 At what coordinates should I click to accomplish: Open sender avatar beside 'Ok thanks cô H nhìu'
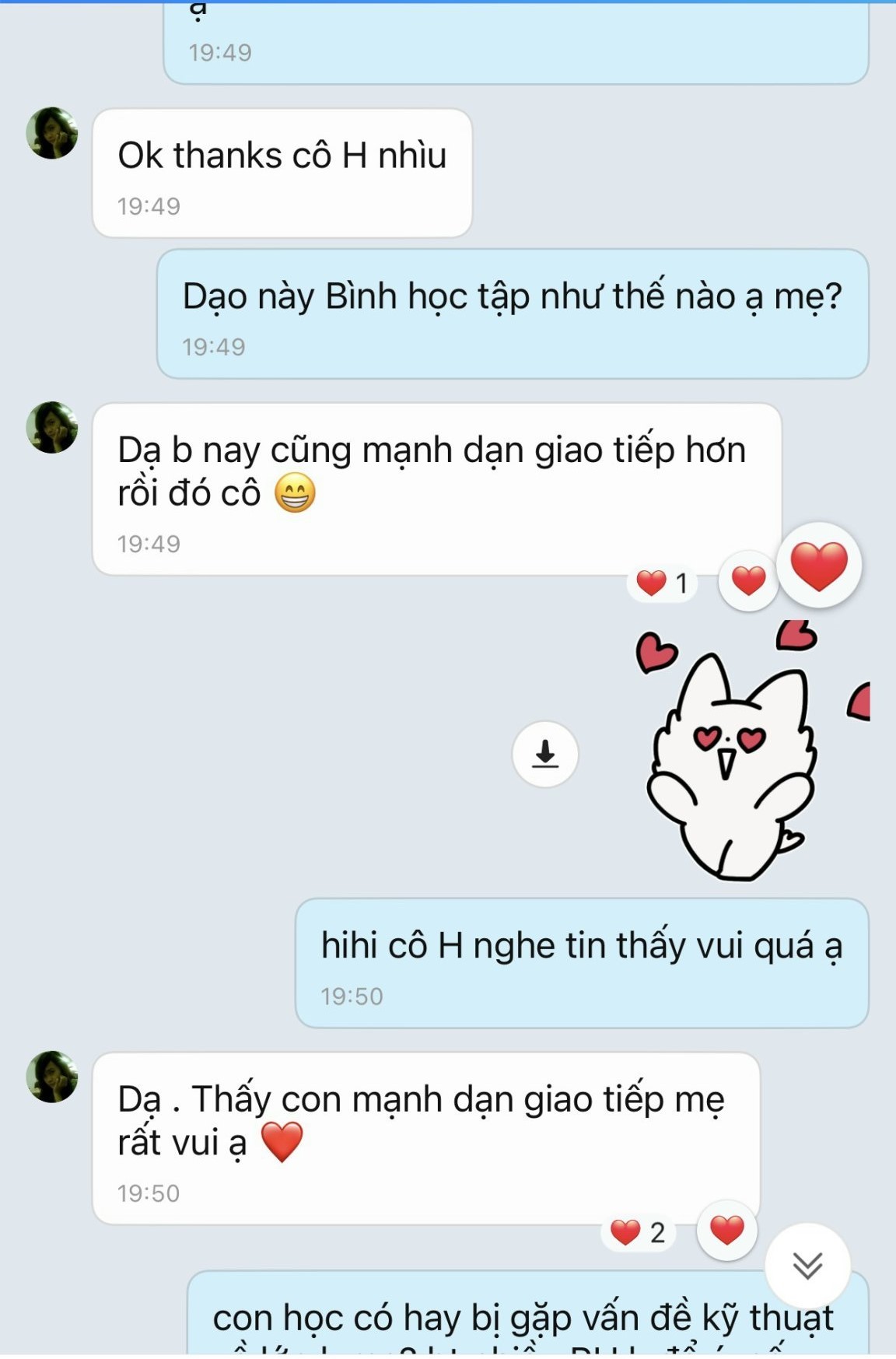(x=52, y=133)
